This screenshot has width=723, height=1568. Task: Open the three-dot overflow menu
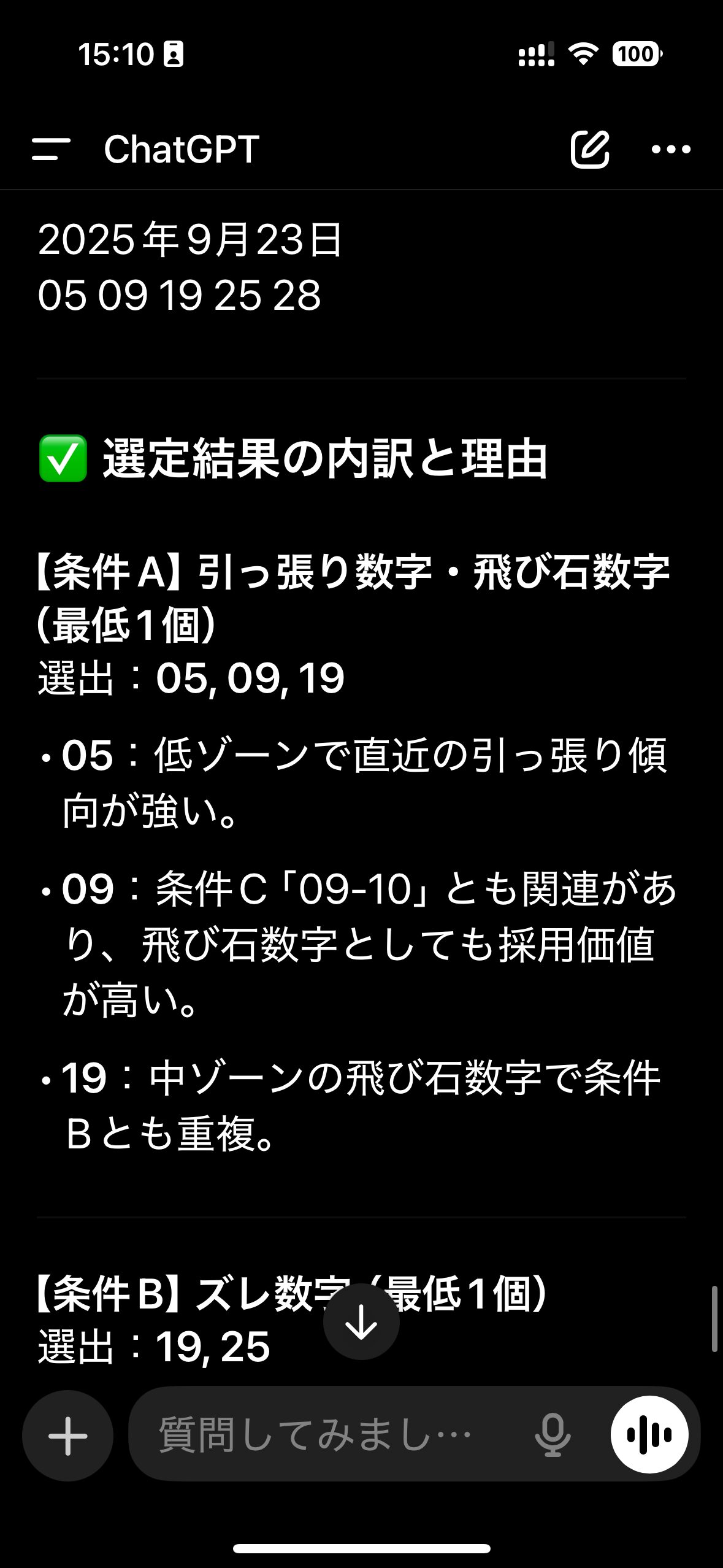[671, 149]
